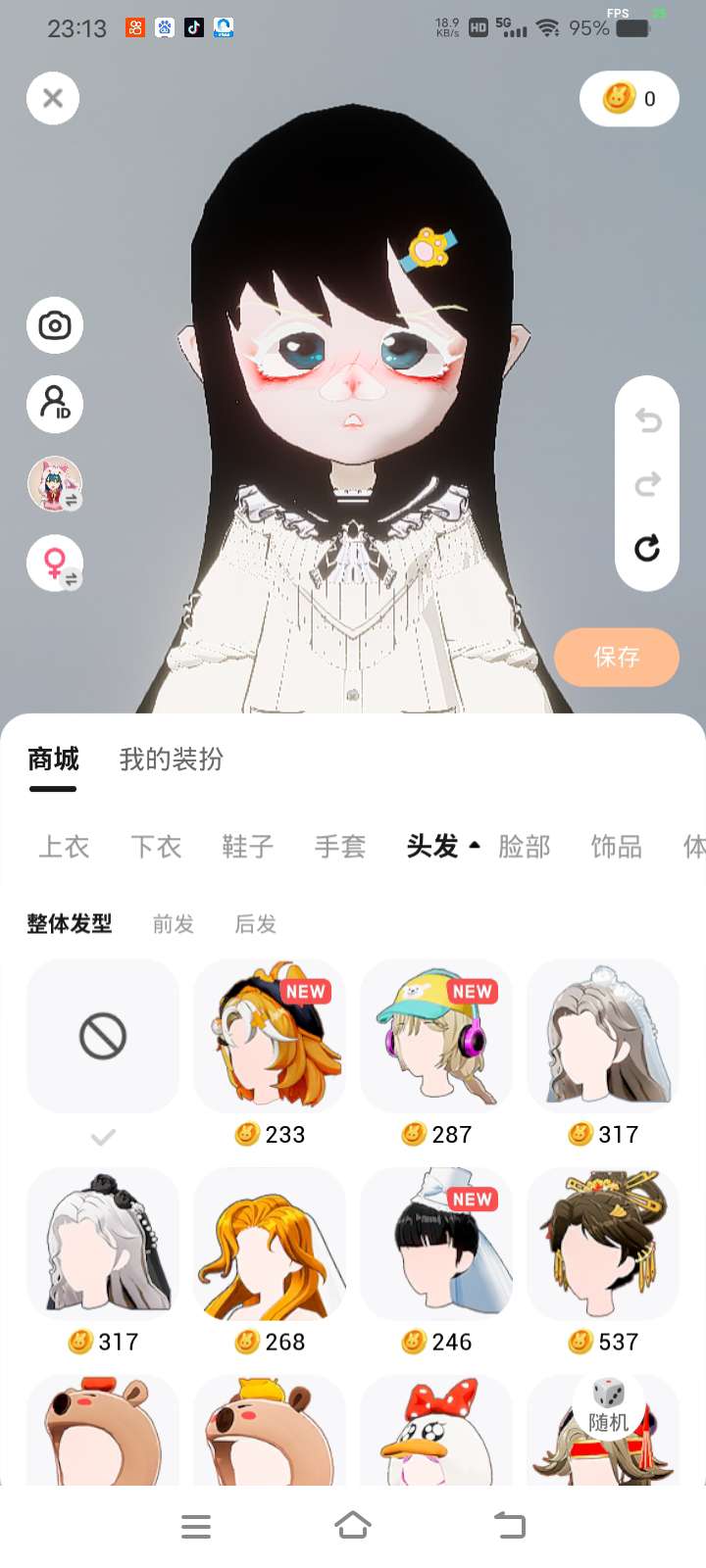
Task: Go to the system home screen
Action: click(353, 1526)
